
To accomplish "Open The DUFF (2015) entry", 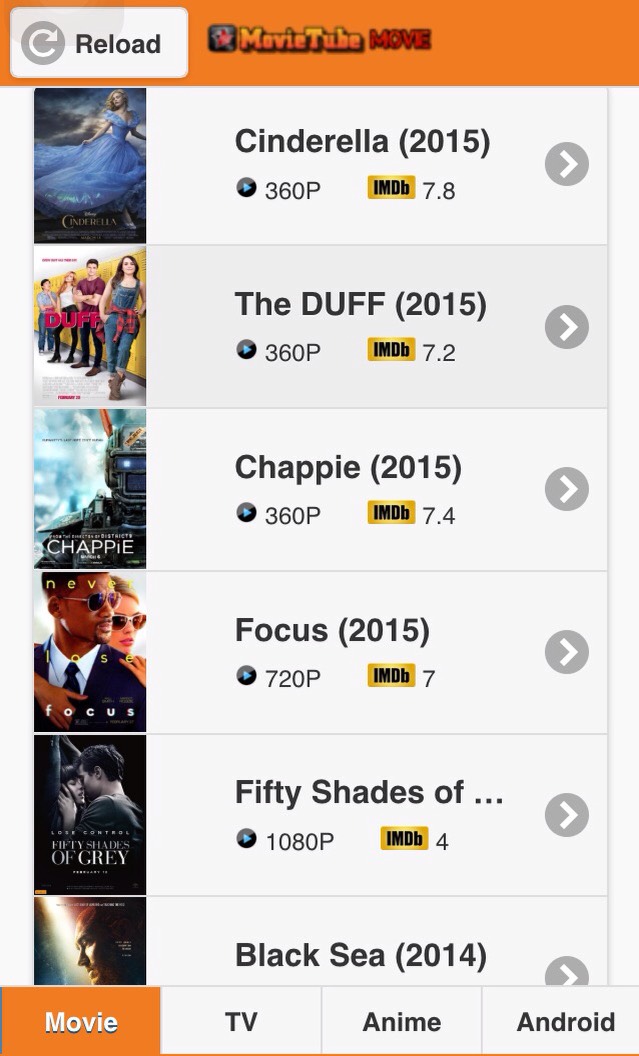I will (321, 327).
